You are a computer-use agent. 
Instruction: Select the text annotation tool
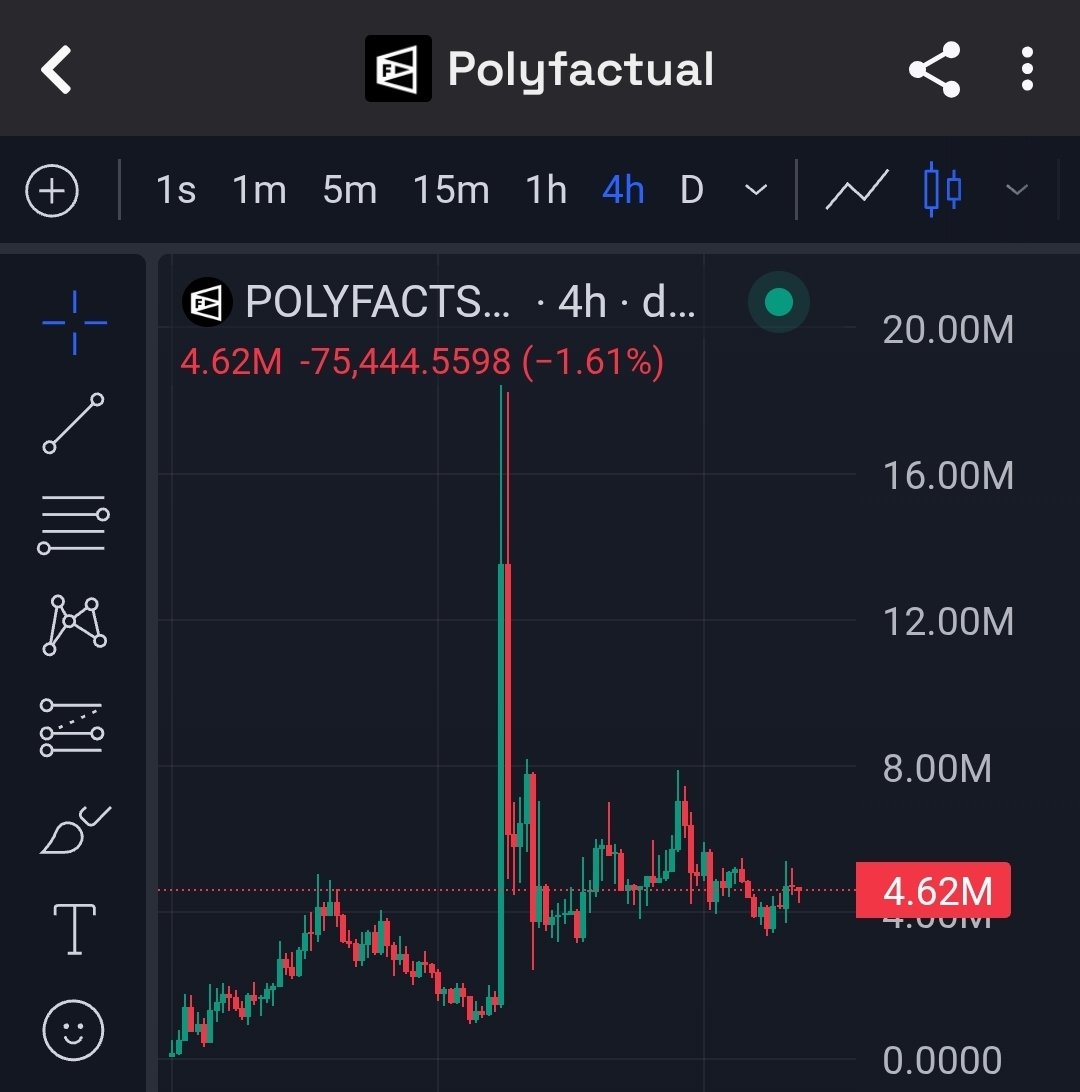74,929
